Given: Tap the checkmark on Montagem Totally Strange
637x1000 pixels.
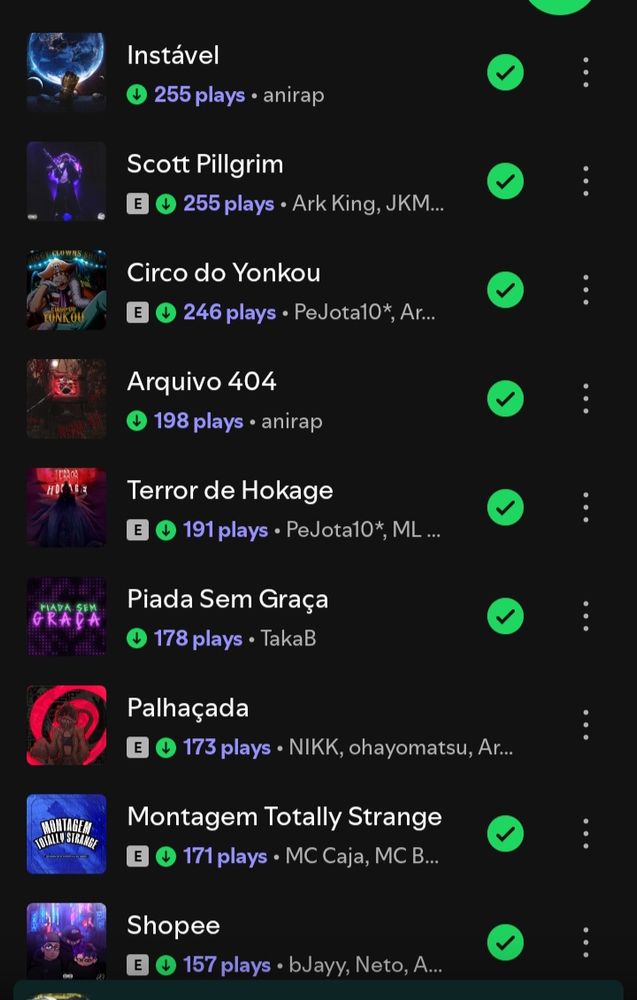Looking at the screenshot, I should click(x=505, y=834).
